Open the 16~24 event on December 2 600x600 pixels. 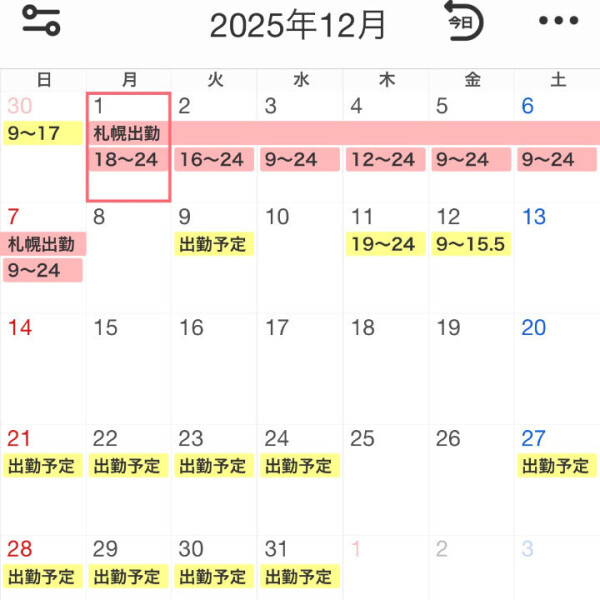tap(213, 159)
